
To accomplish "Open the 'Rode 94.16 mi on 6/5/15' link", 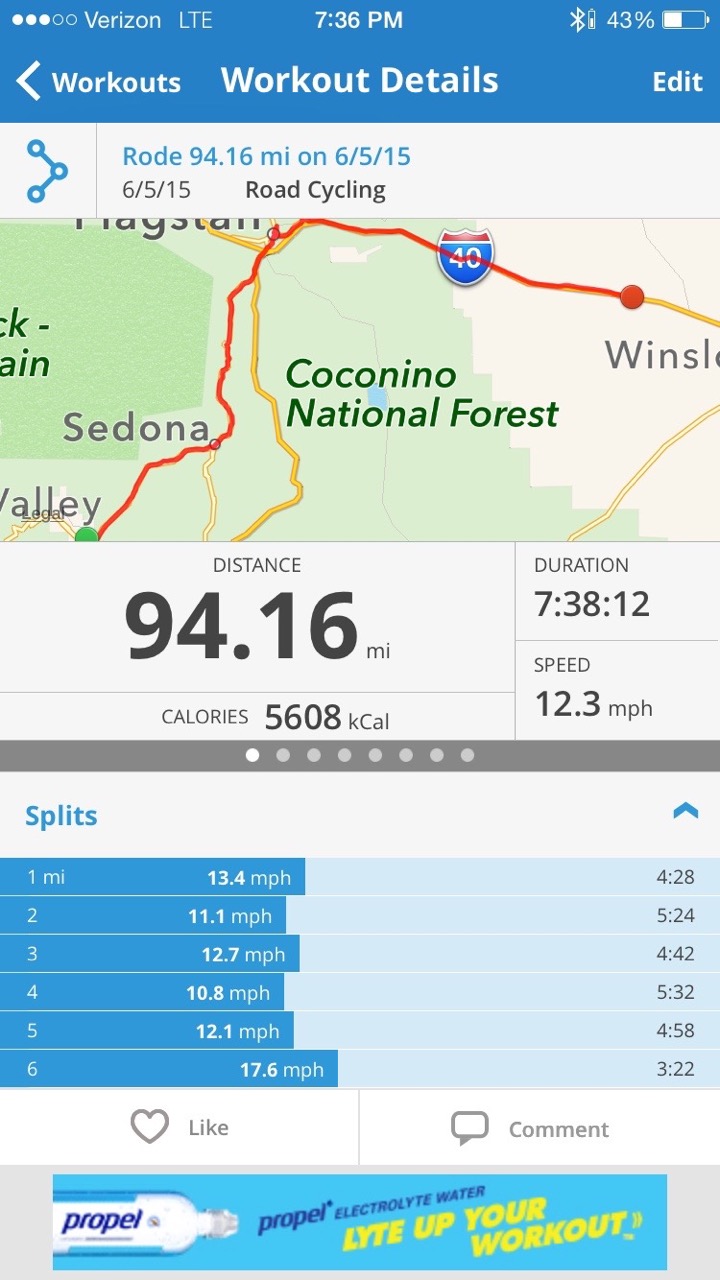I will [266, 156].
